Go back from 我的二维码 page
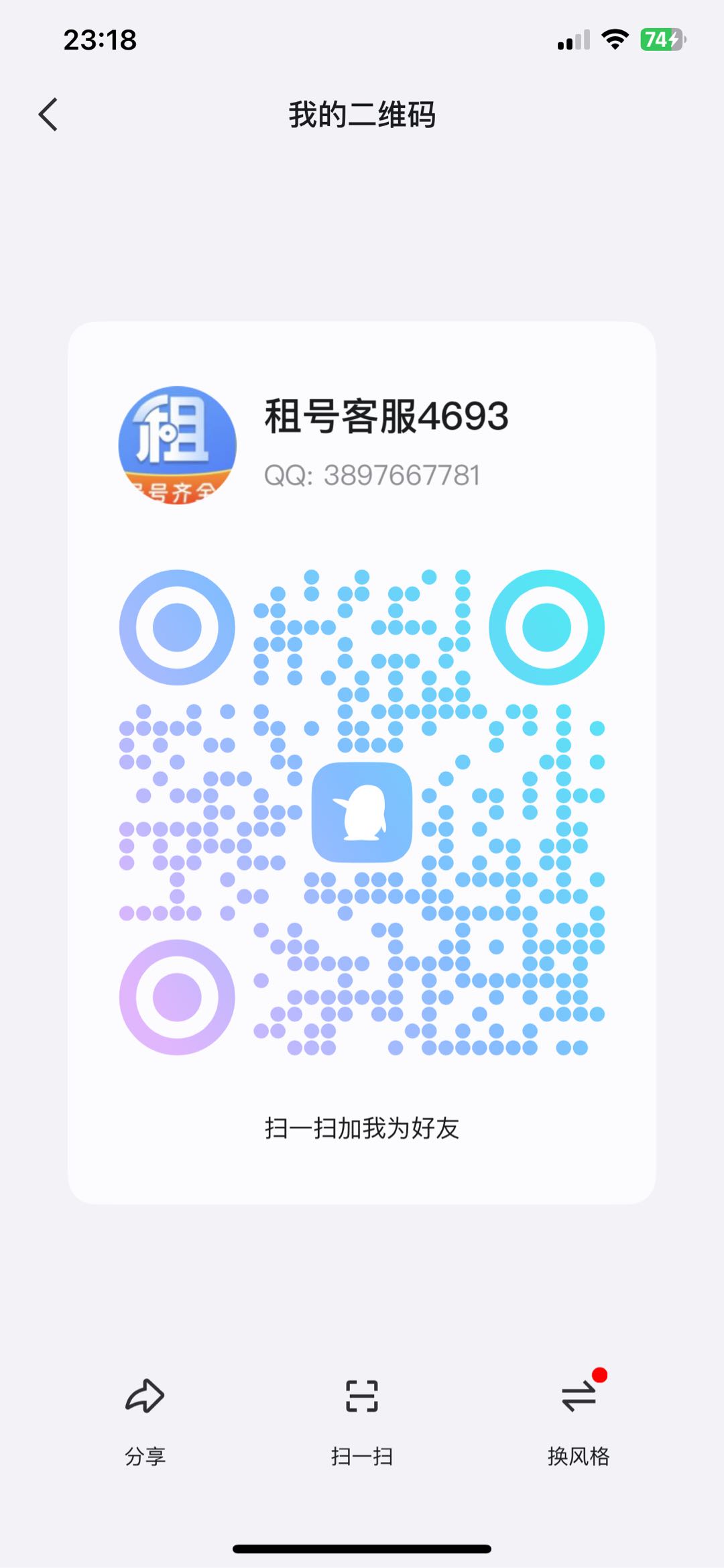This screenshot has width=724, height=1568. click(x=48, y=115)
